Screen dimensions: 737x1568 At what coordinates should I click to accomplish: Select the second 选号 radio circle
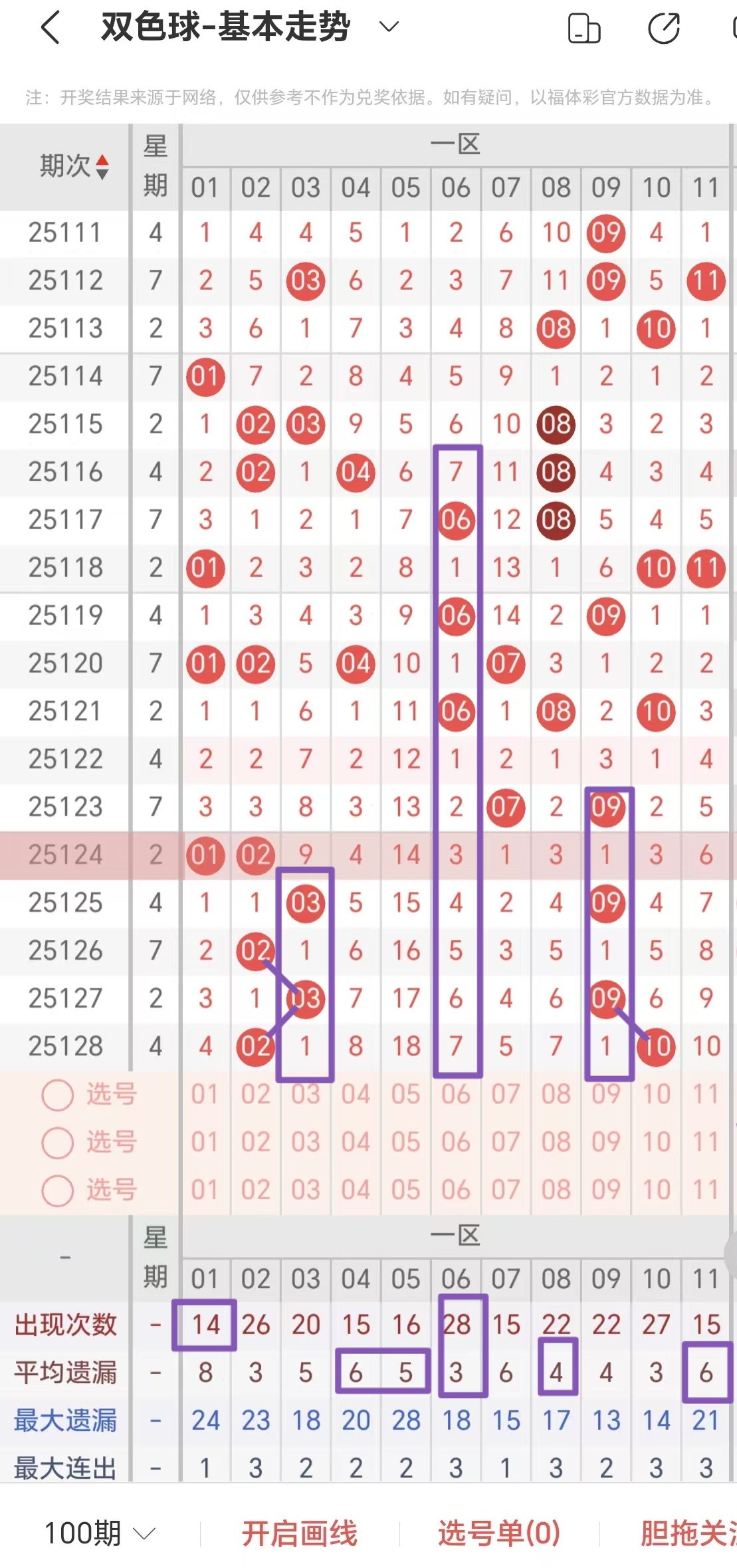(x=56, y=1142)
